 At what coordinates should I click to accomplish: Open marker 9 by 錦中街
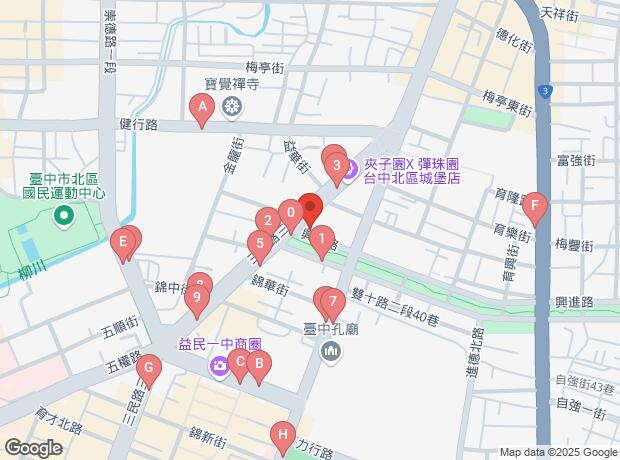[199, 296]
